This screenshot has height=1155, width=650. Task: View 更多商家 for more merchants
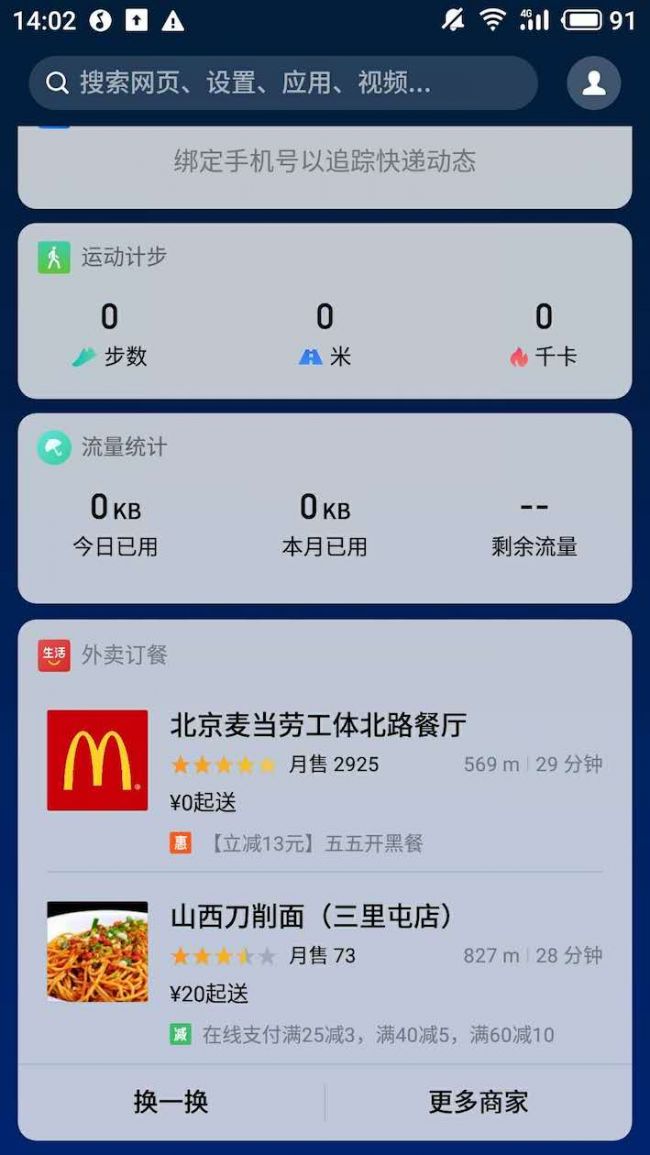click(478, 1102)
